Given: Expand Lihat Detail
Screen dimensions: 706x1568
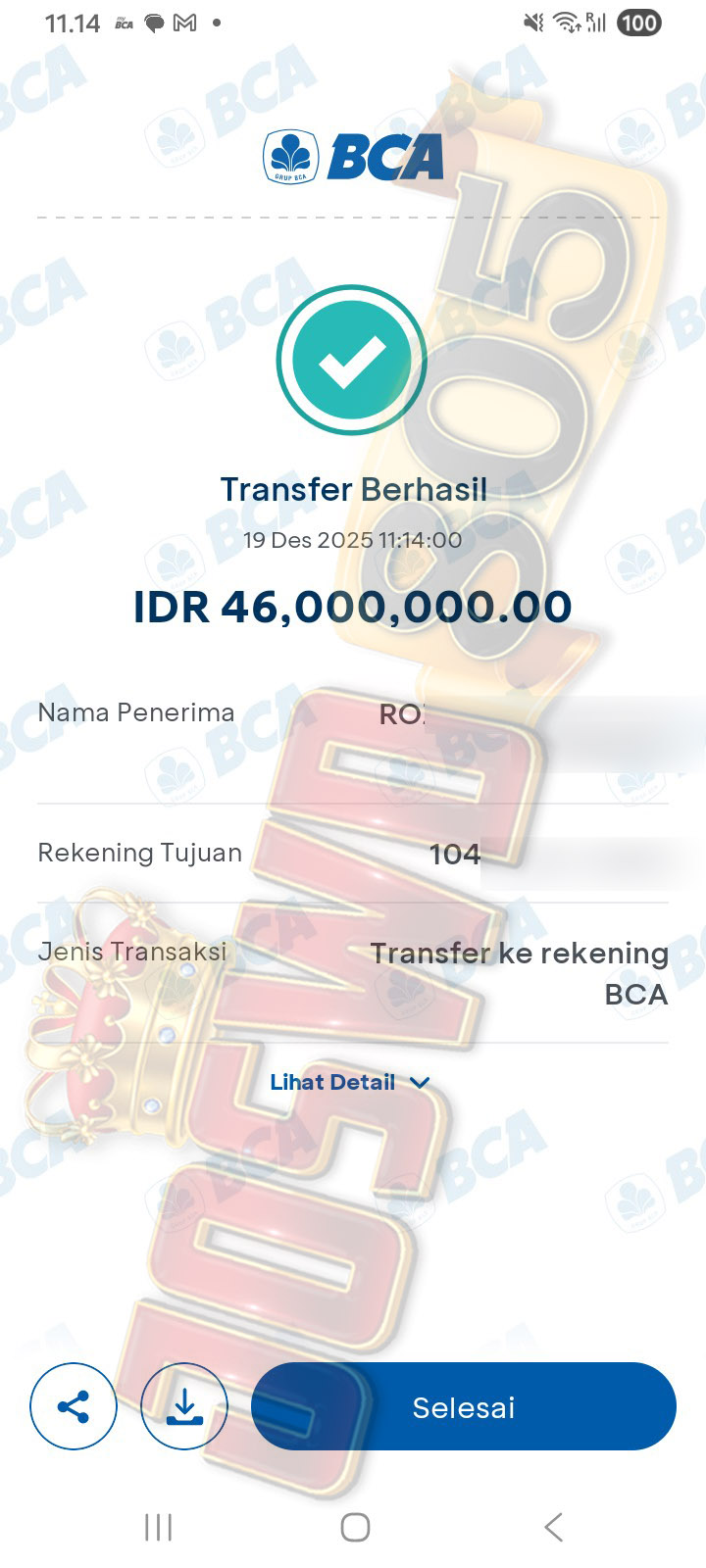Looking at the screenshot, I should click(x=349, y=1082).
